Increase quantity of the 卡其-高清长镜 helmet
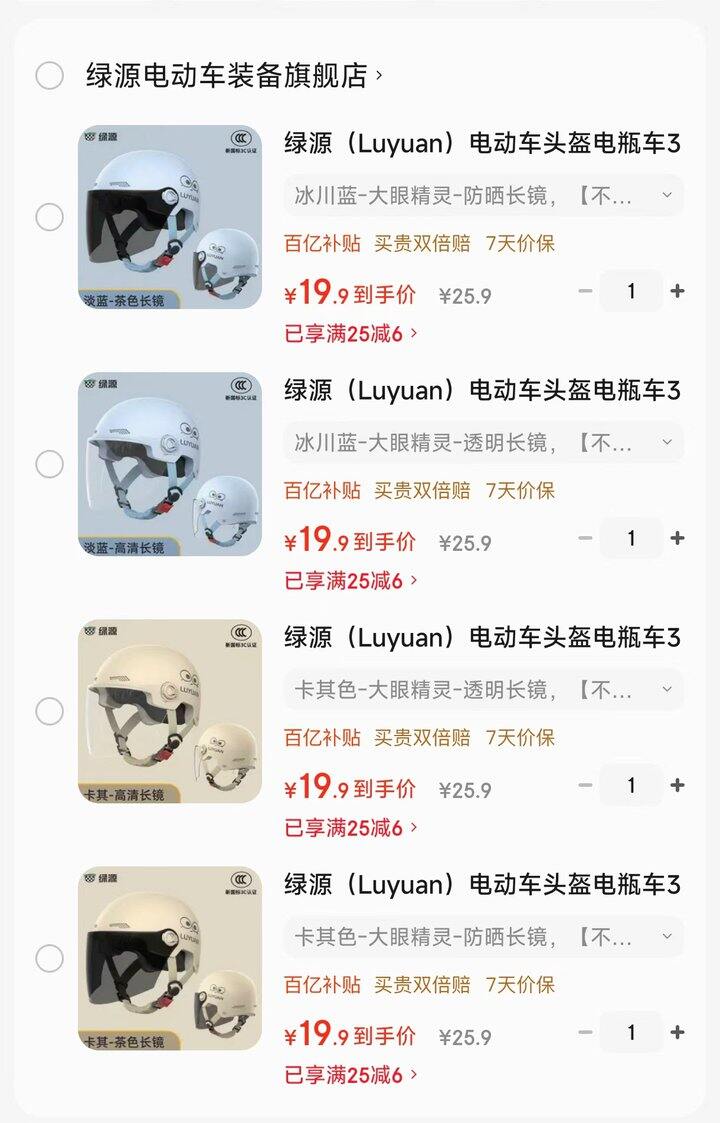This screenshot has width=720, height=1123. [x=679, y=785]
